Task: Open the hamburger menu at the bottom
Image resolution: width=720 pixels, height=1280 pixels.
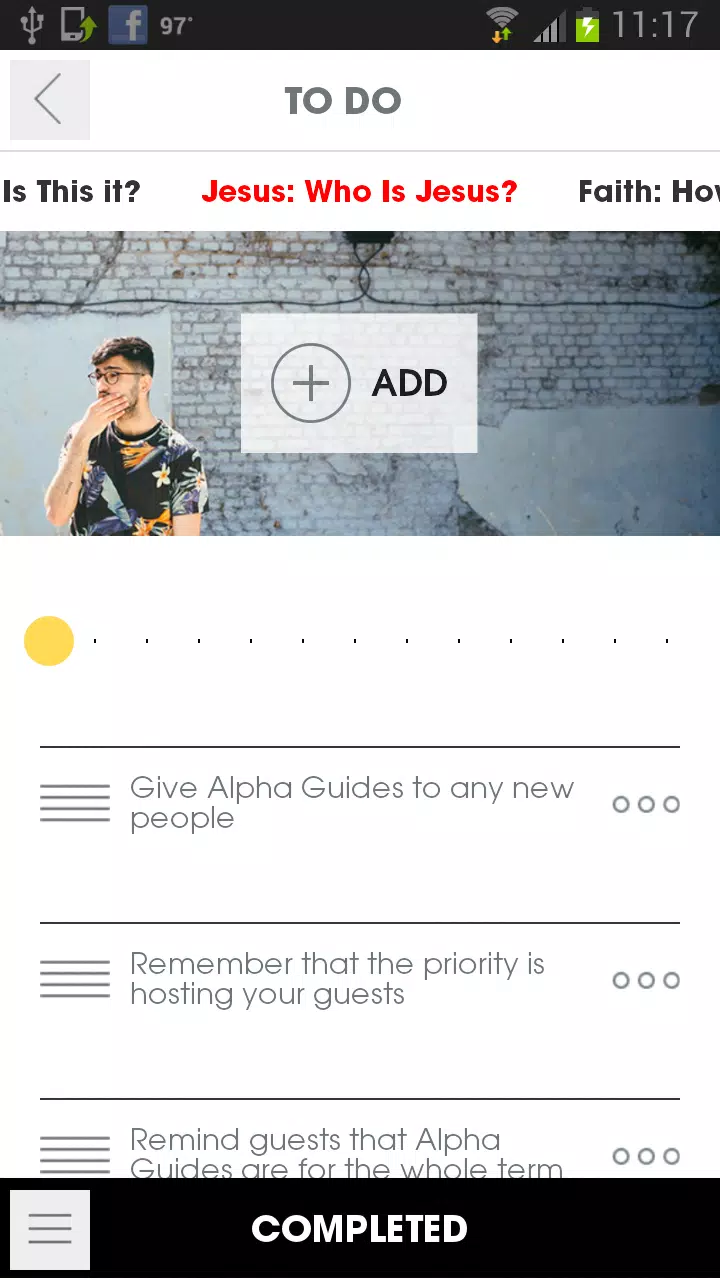Action: pyautogui.click(x=50, y=1229)
